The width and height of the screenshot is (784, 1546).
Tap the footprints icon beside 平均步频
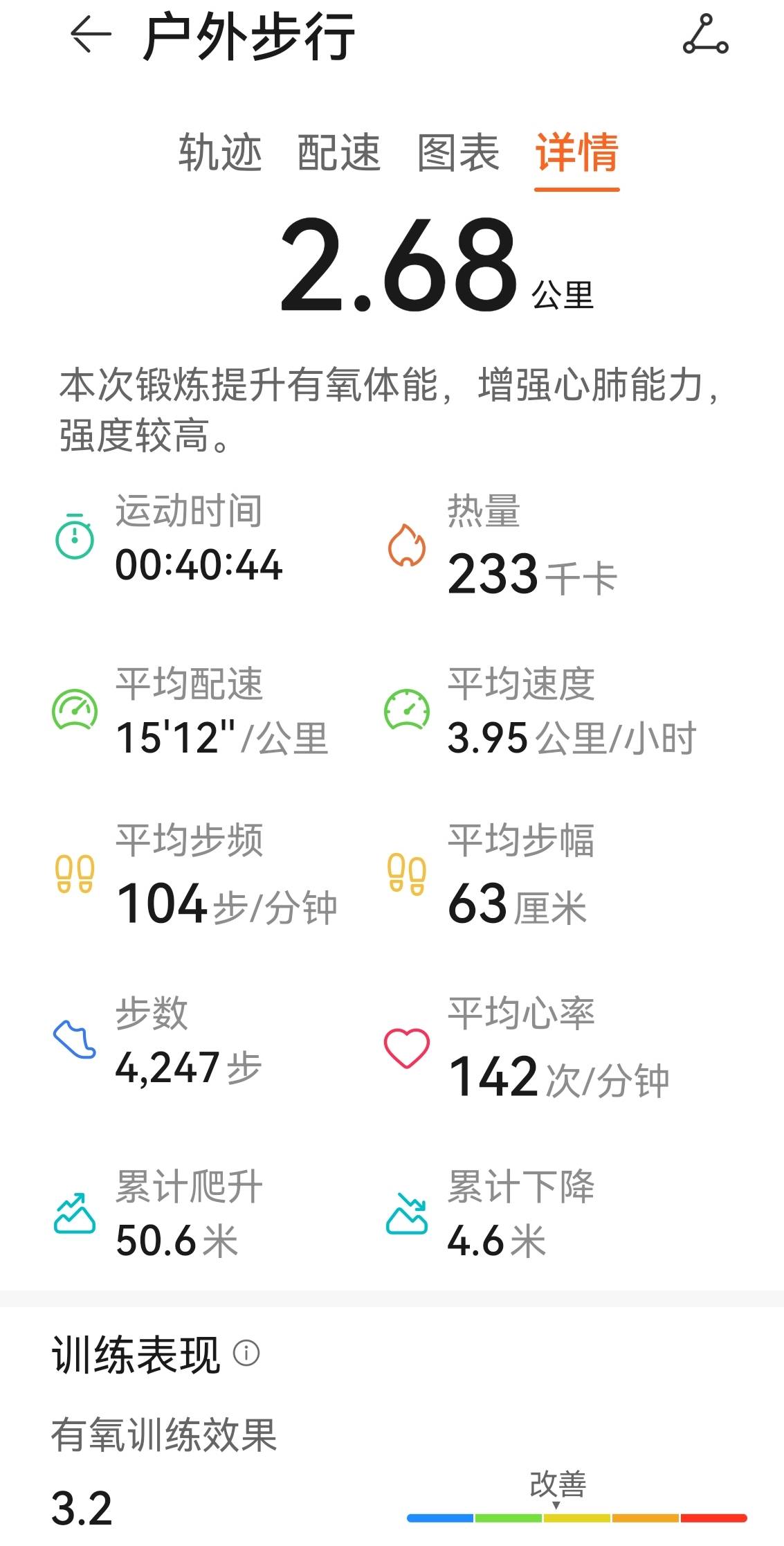tap(71, 874)
